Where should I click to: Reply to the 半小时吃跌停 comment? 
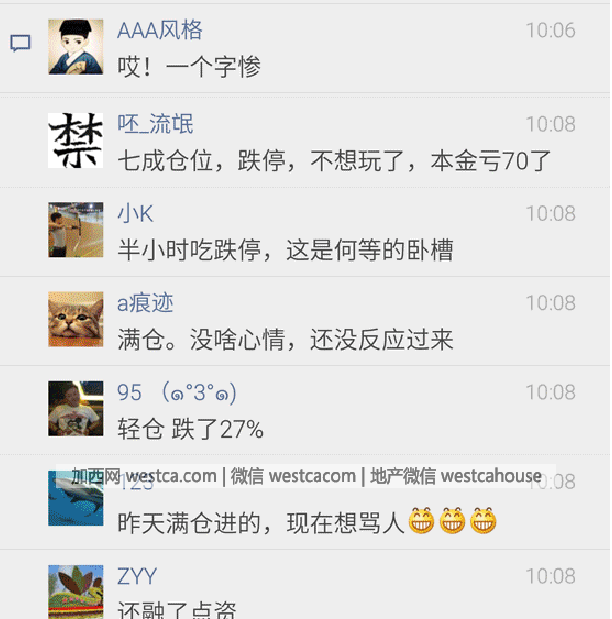tap(285, 250)
